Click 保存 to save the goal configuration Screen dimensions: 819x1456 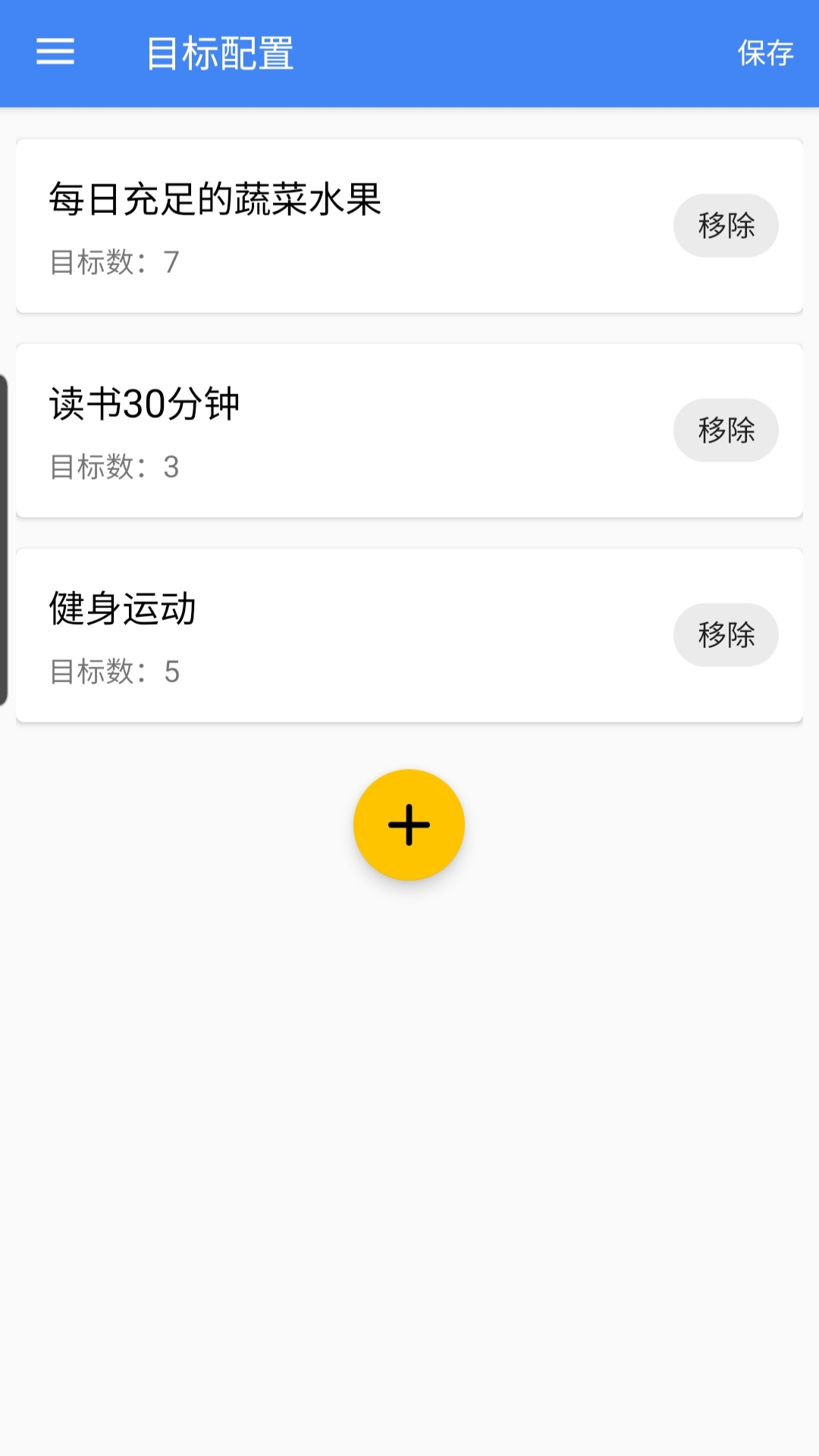(765, 53)
